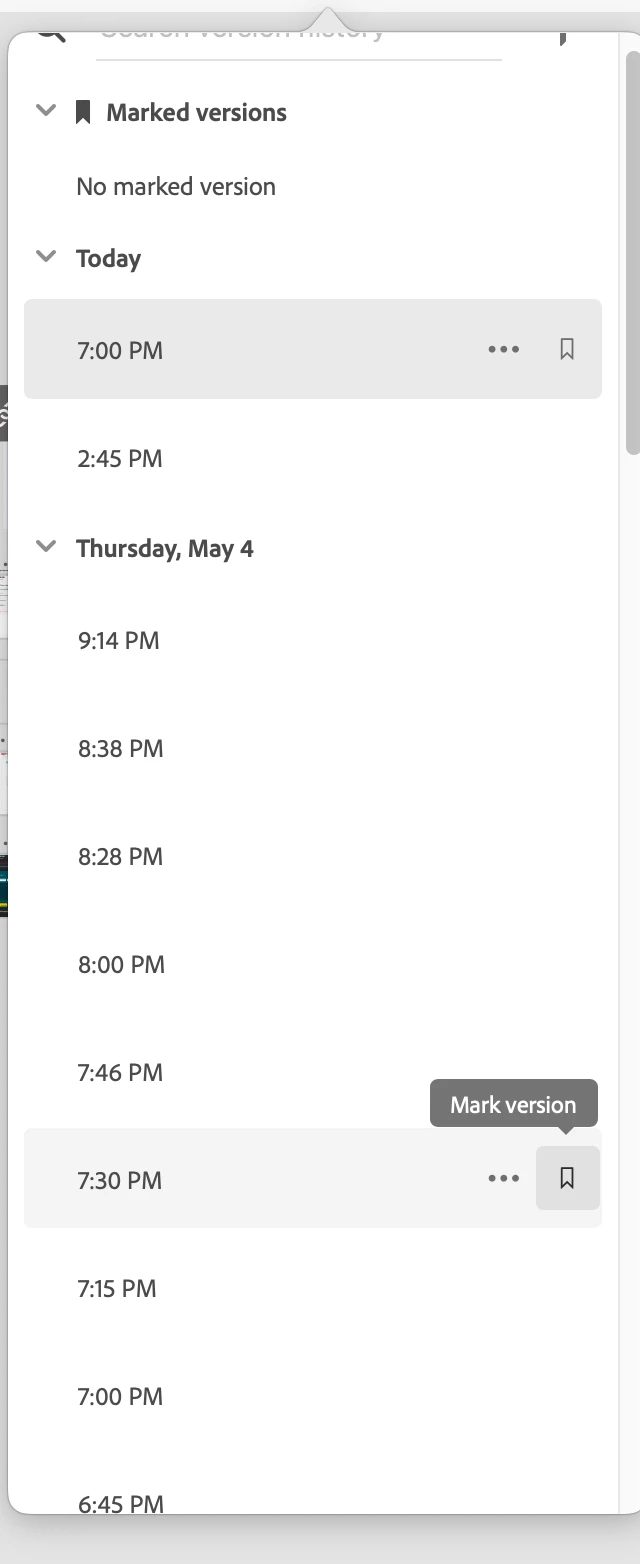Open more options for today's 7:00 PM version
Screen dimensions: 640x1564
[503, 349]
